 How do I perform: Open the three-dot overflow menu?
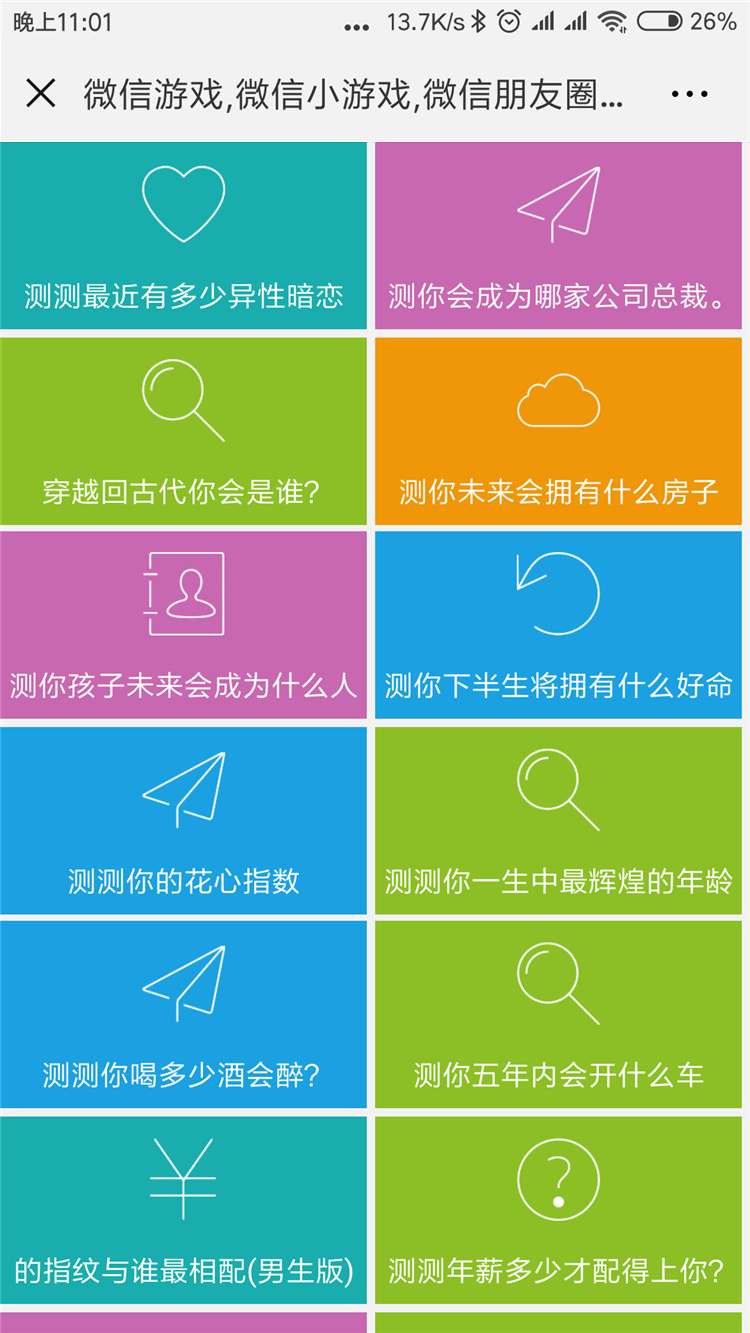pyautogui.click(x=689, y=94)
